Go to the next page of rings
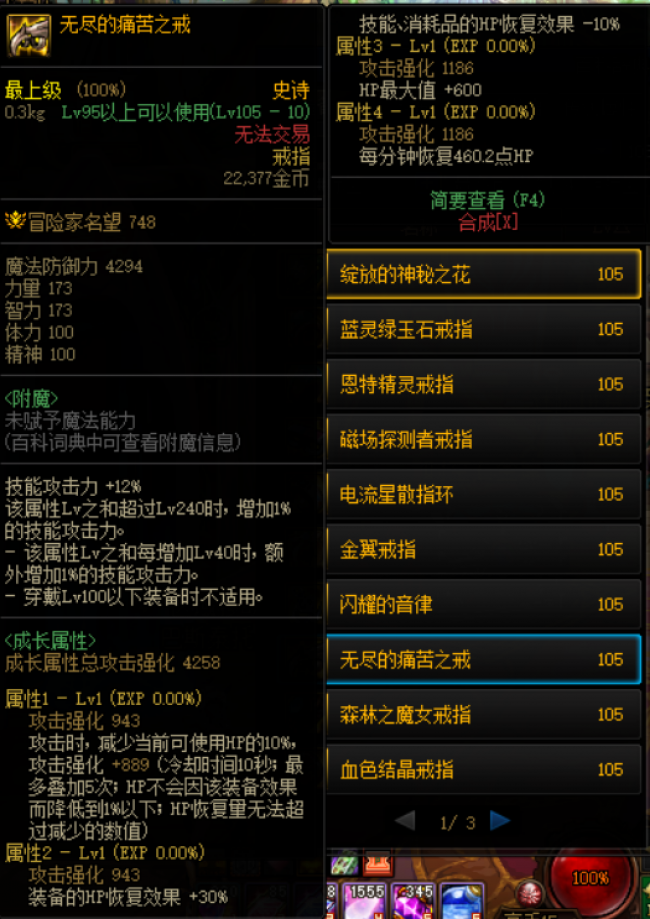The image size is (650, 919). point(500,822)
